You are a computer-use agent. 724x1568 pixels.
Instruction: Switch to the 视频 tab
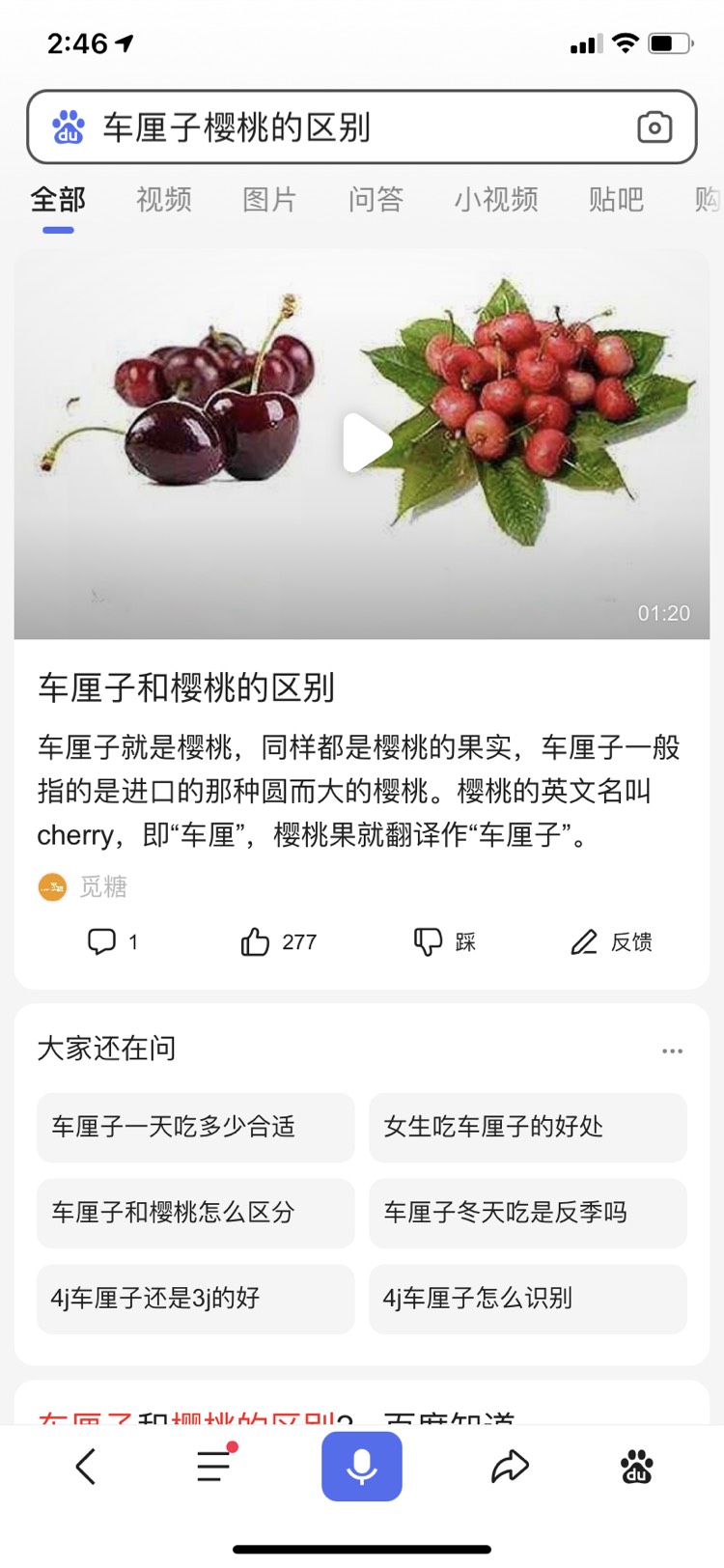pyautogui.click(x=164, y=200)
